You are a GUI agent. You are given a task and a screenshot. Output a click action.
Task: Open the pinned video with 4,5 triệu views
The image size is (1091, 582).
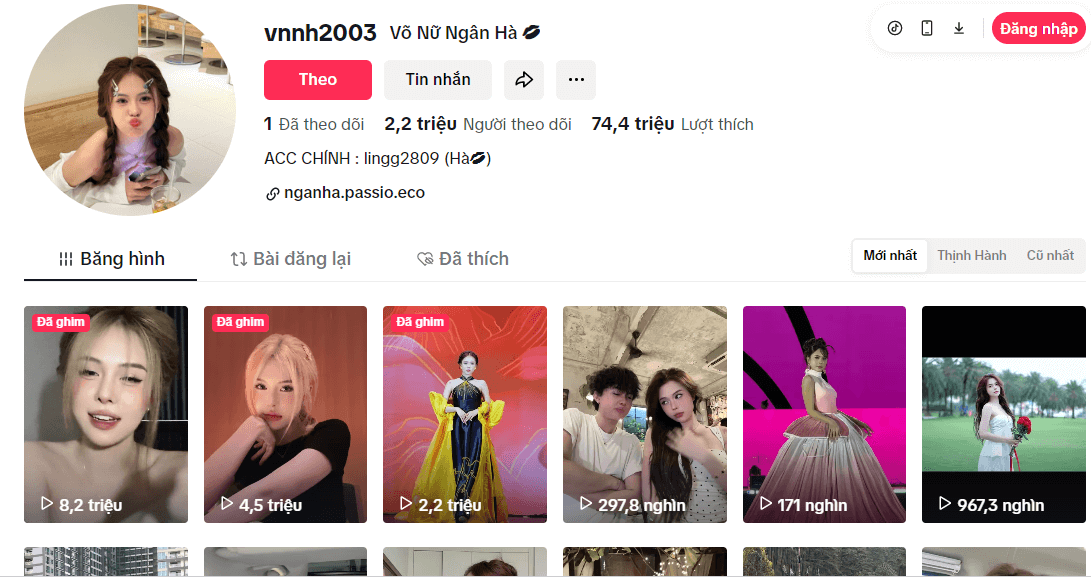pos(285,414)
